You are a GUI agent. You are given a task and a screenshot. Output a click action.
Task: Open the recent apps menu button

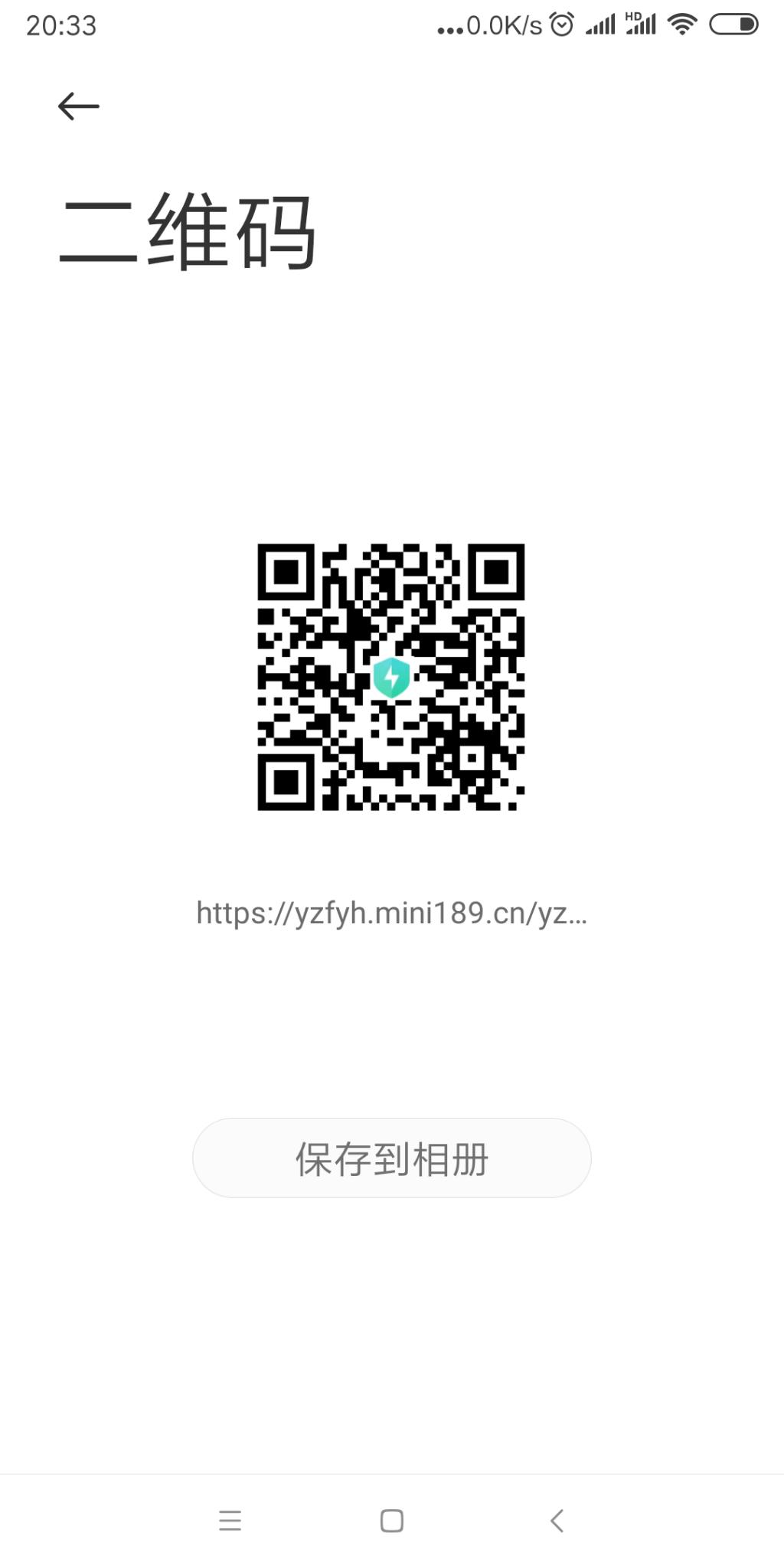click(230, 1521)
